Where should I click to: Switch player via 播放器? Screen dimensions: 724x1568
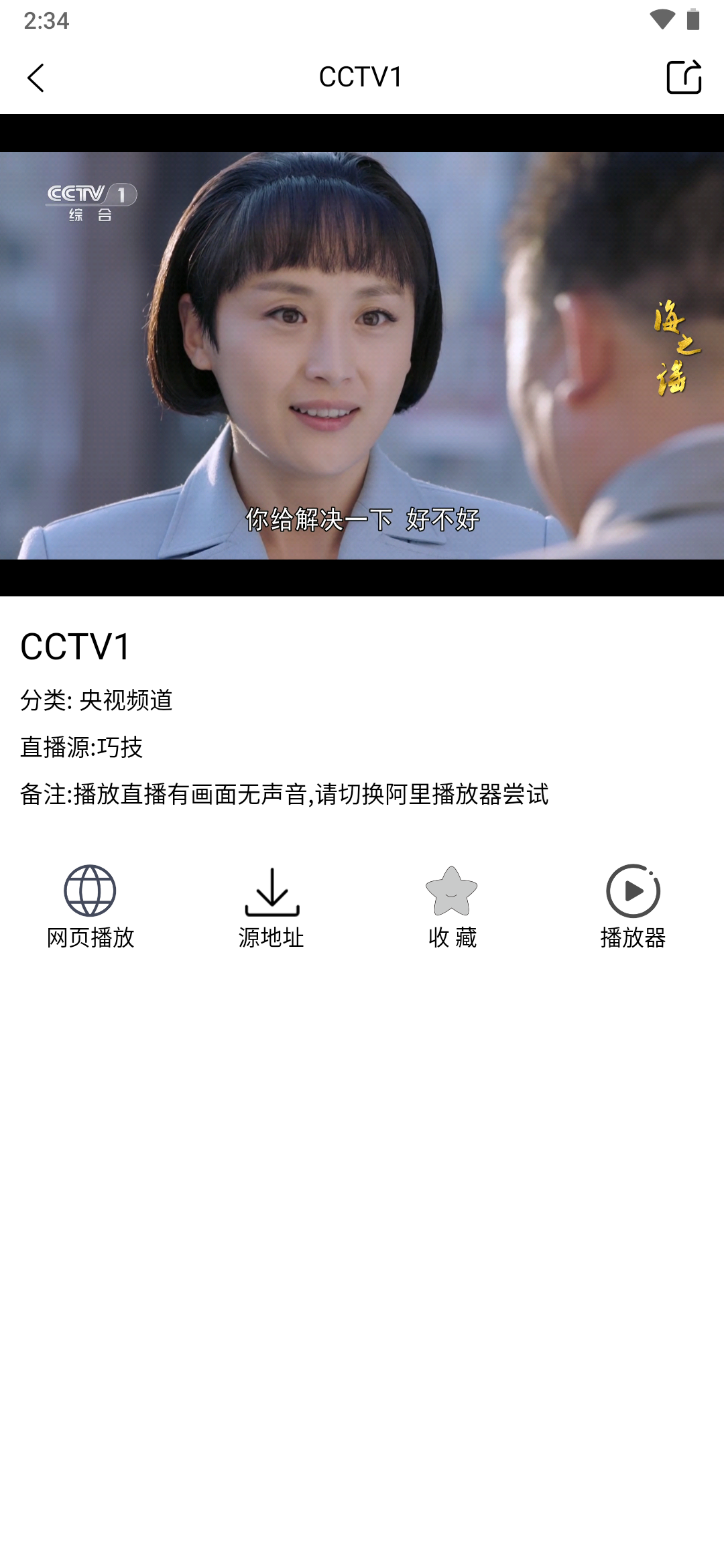(x=633, y=906)
